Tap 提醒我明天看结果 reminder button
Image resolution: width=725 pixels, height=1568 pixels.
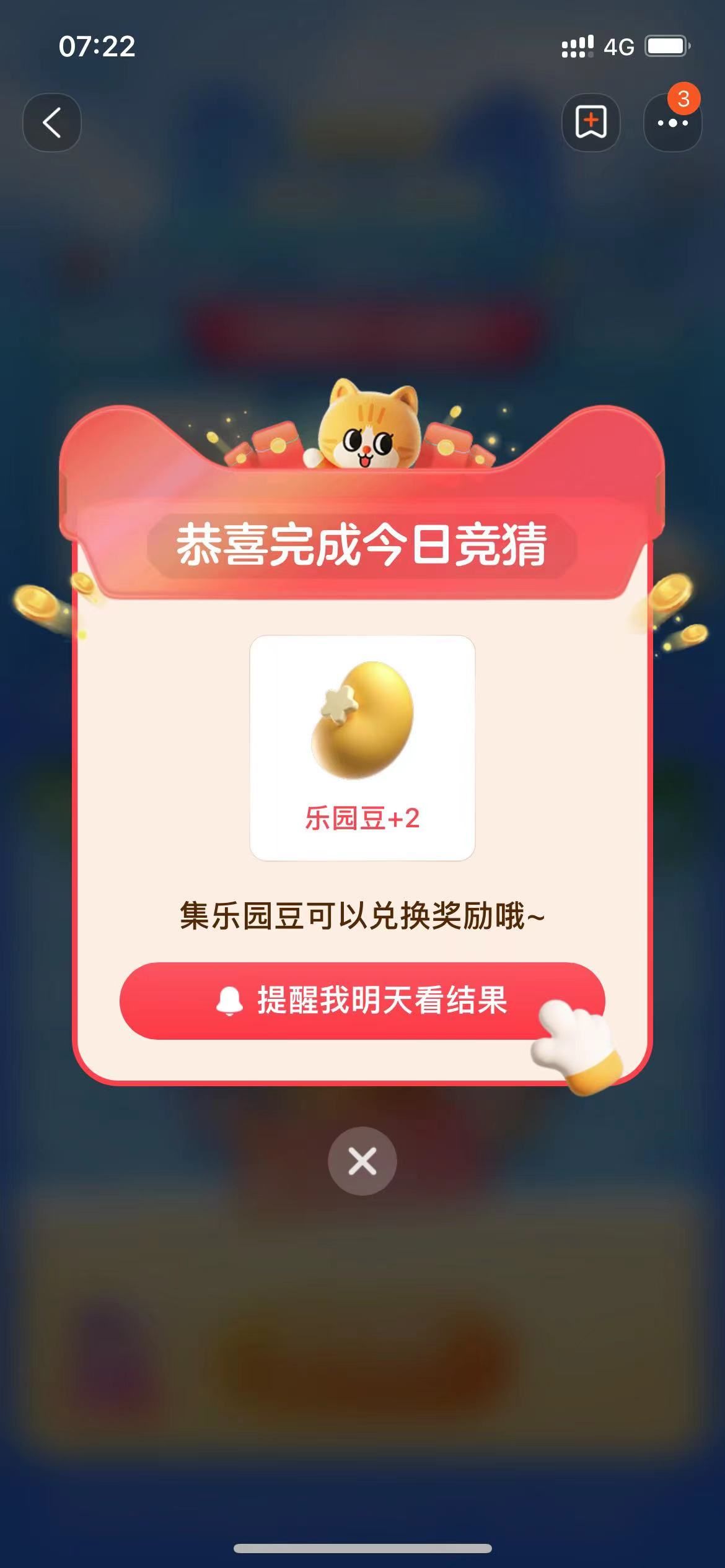362,1000
